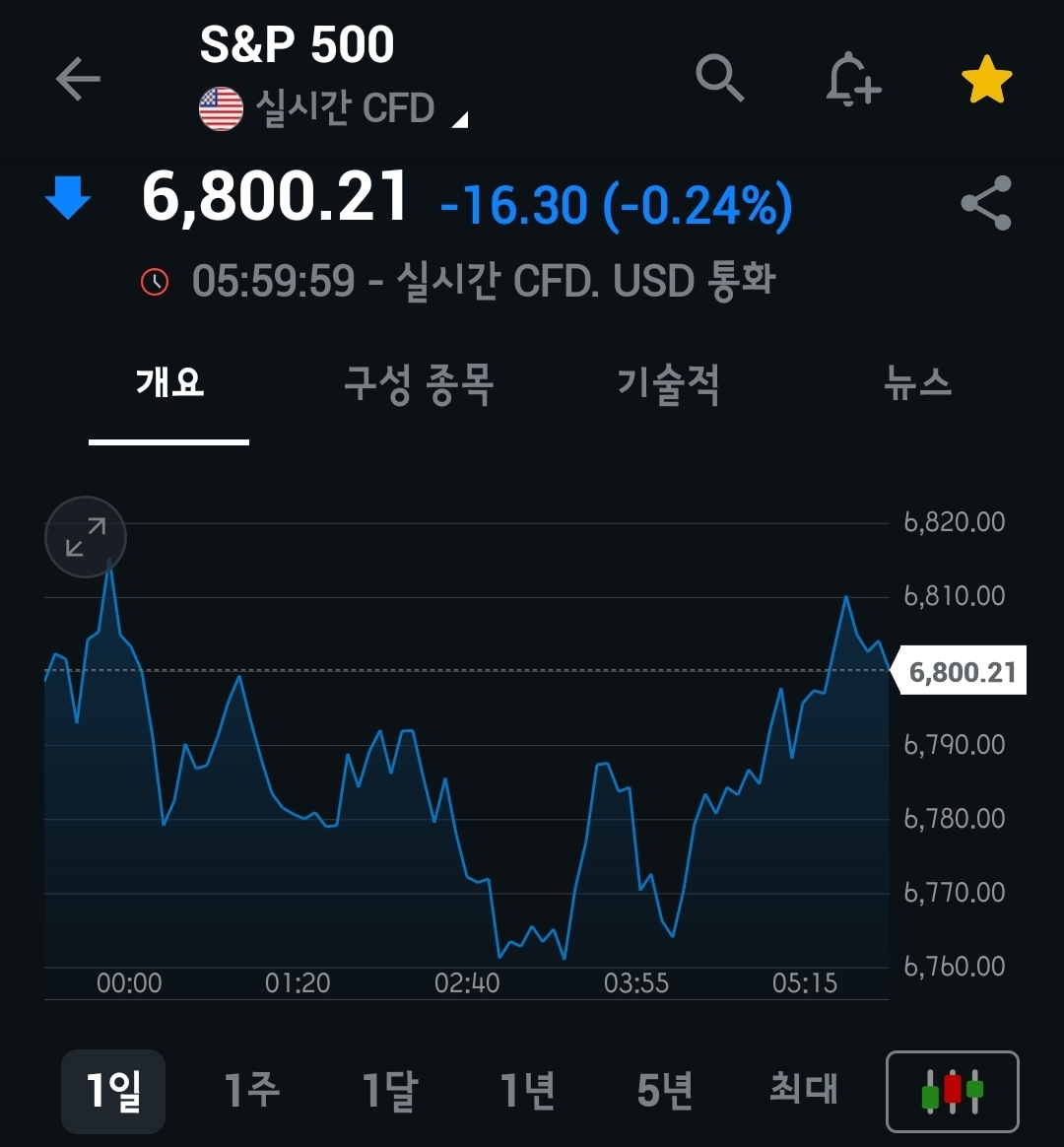Viewport: 1064px width, 1147px height.
Task: Select the 개요 tab
Action: coord(169,382)
